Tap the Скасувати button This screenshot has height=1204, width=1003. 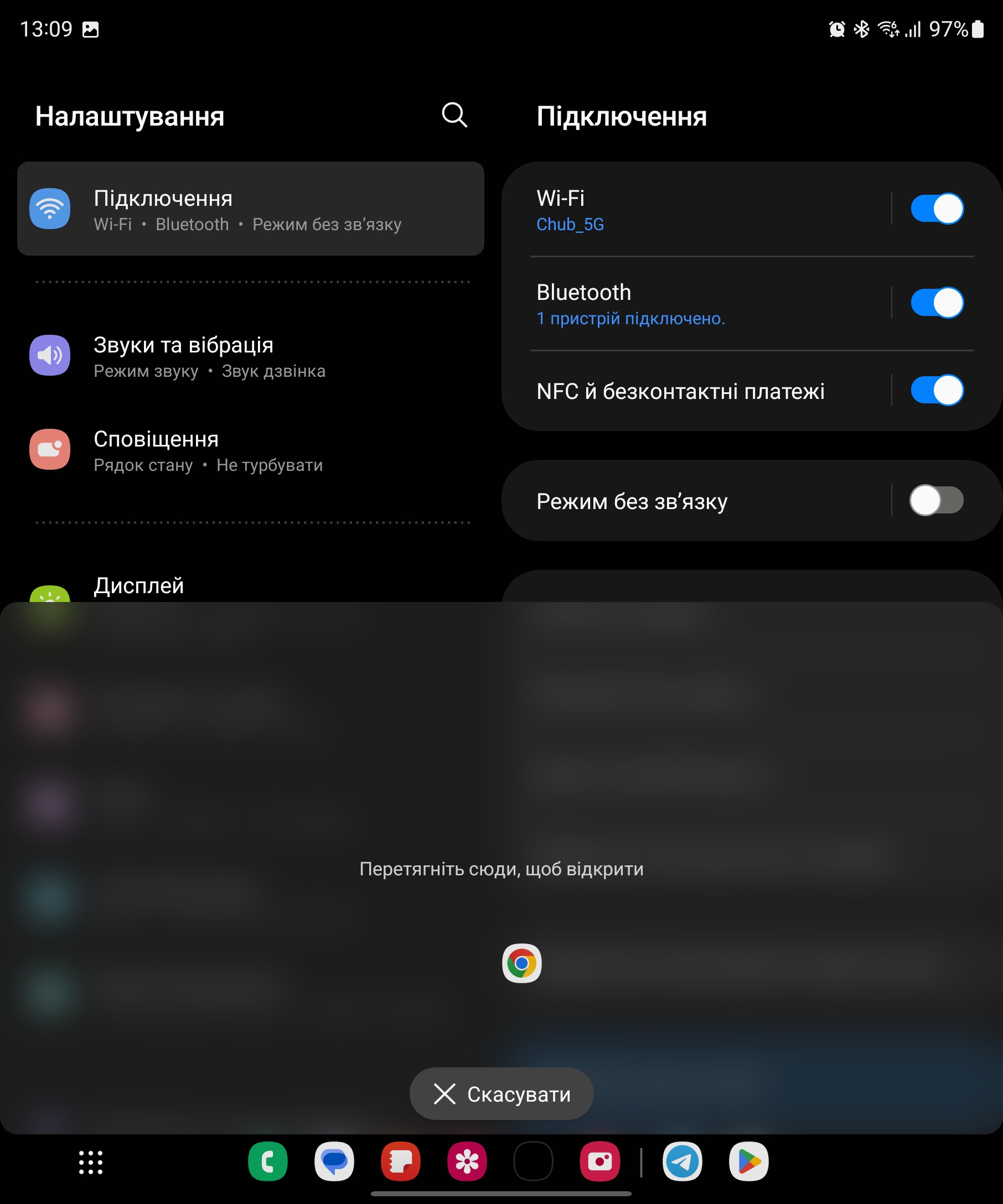[x=501, y=1094]
